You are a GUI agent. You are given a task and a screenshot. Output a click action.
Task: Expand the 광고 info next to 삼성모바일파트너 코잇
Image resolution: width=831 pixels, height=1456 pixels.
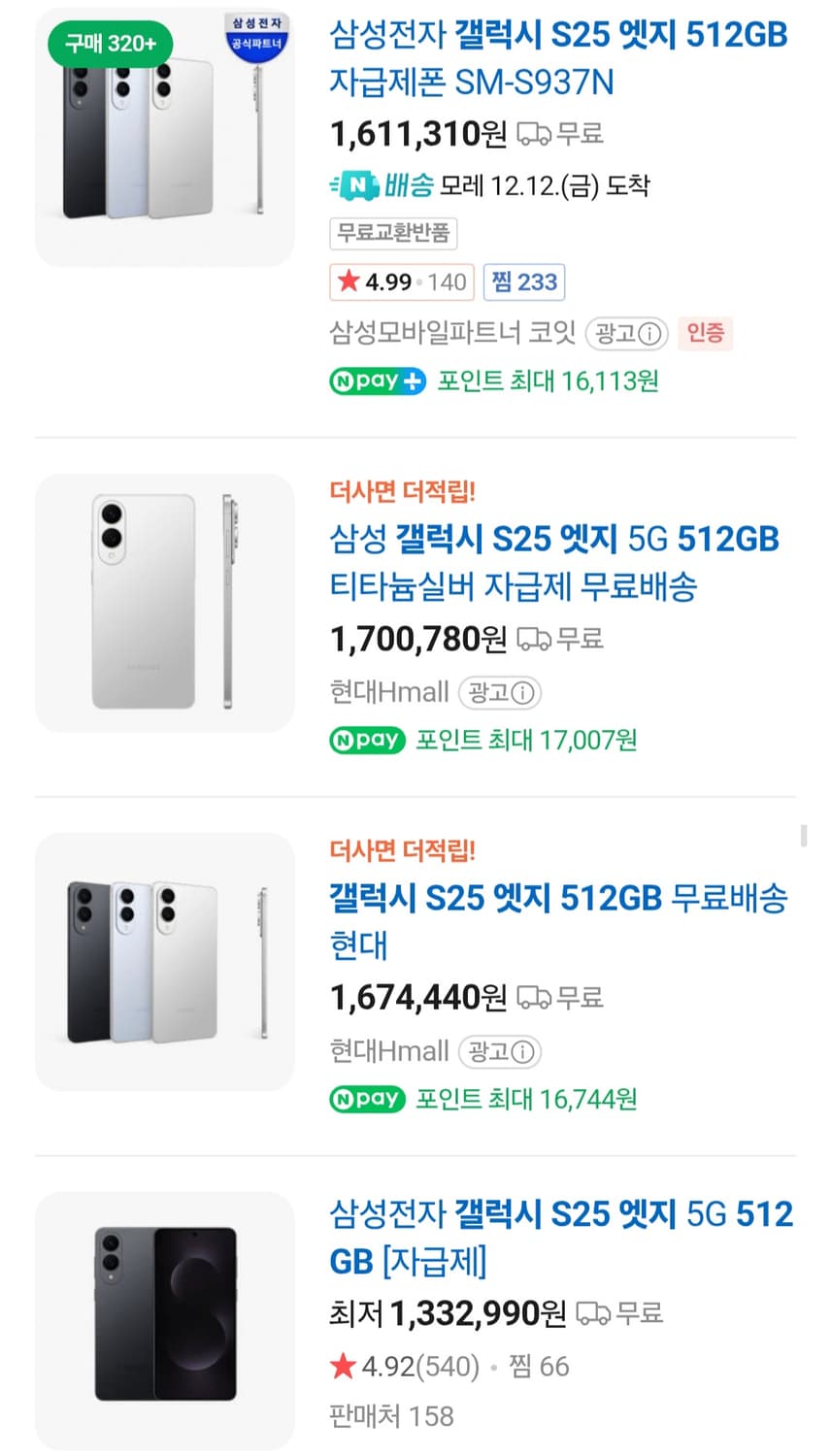click(x=627, y=333)
